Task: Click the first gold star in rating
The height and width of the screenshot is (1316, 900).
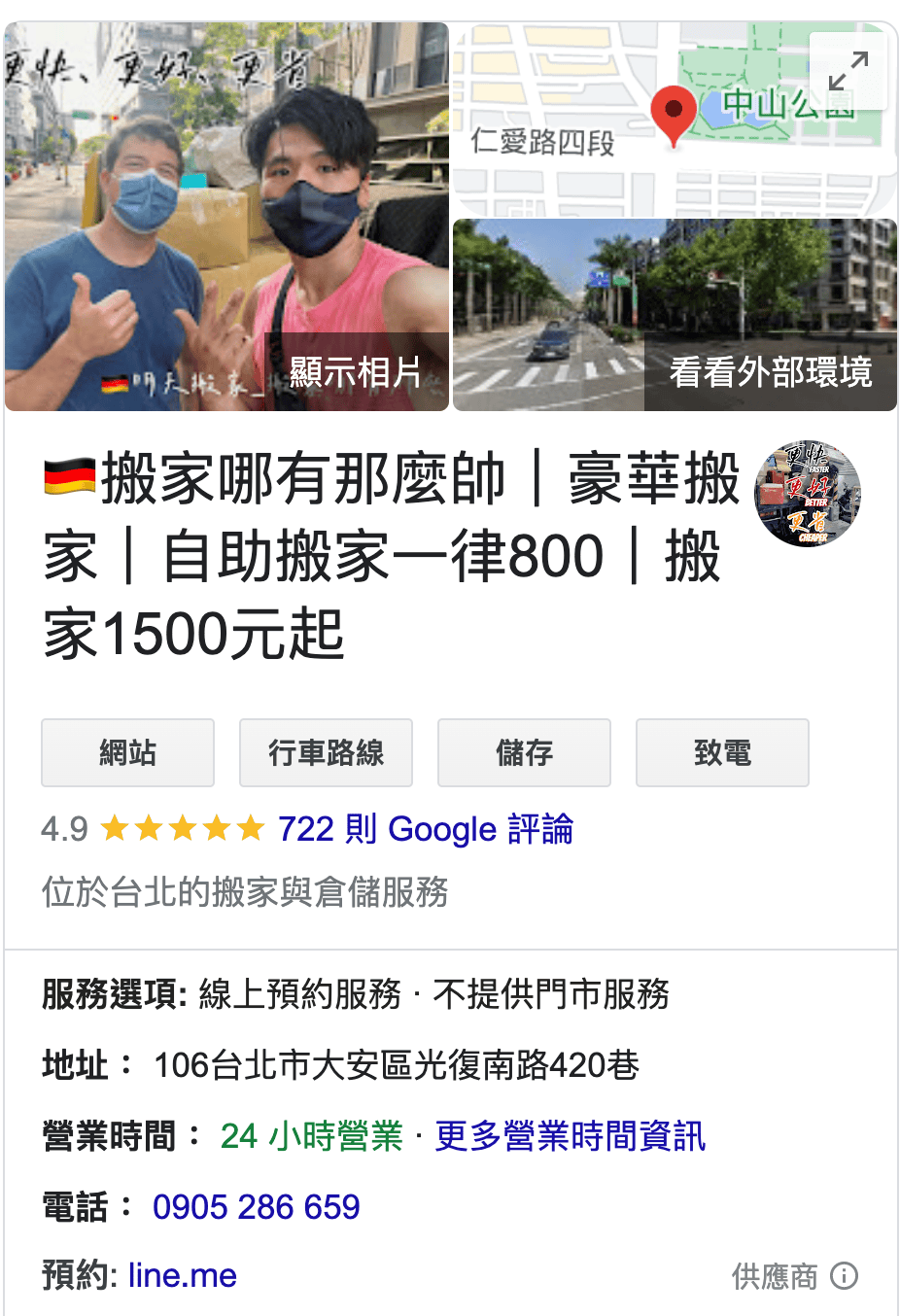Action: 116,827
